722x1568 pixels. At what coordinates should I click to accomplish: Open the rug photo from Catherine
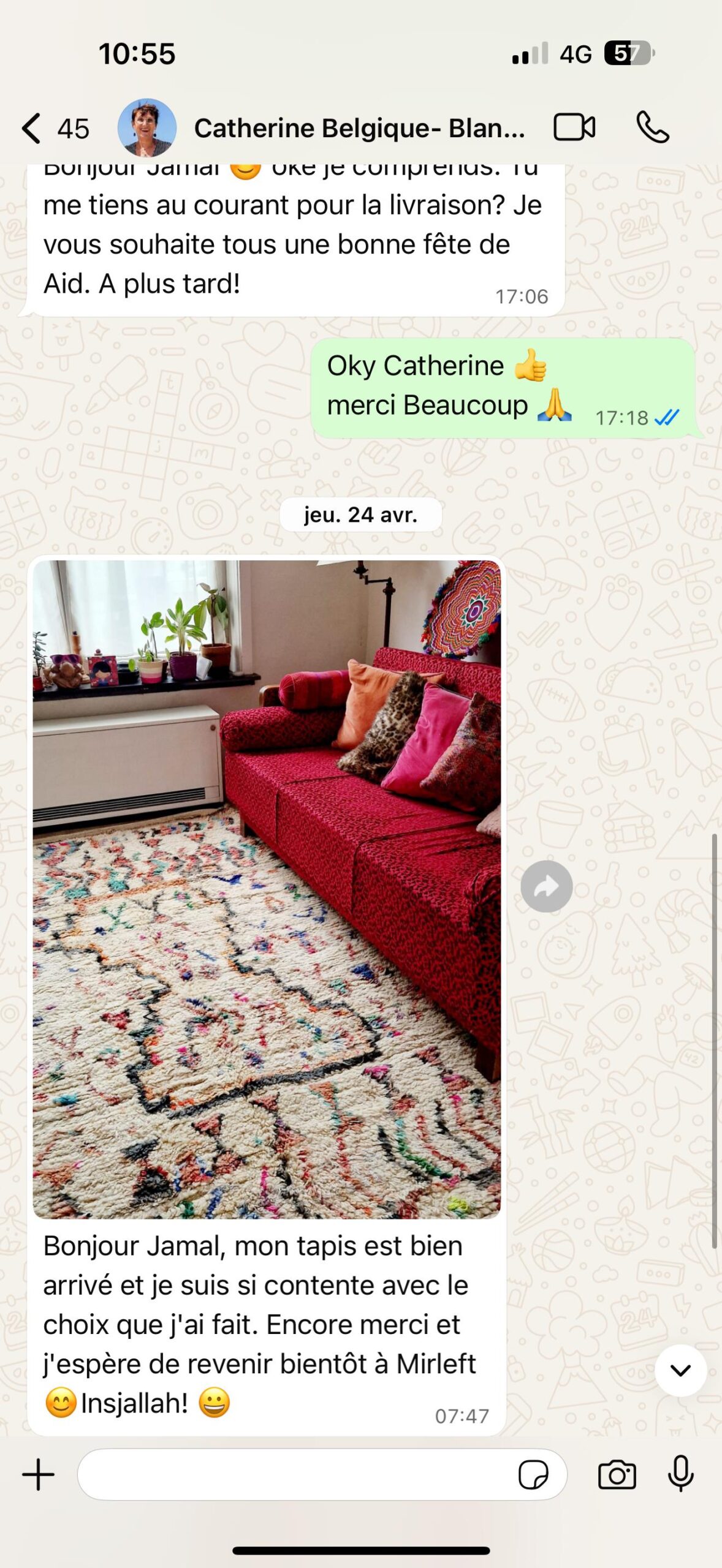point(267,888)
